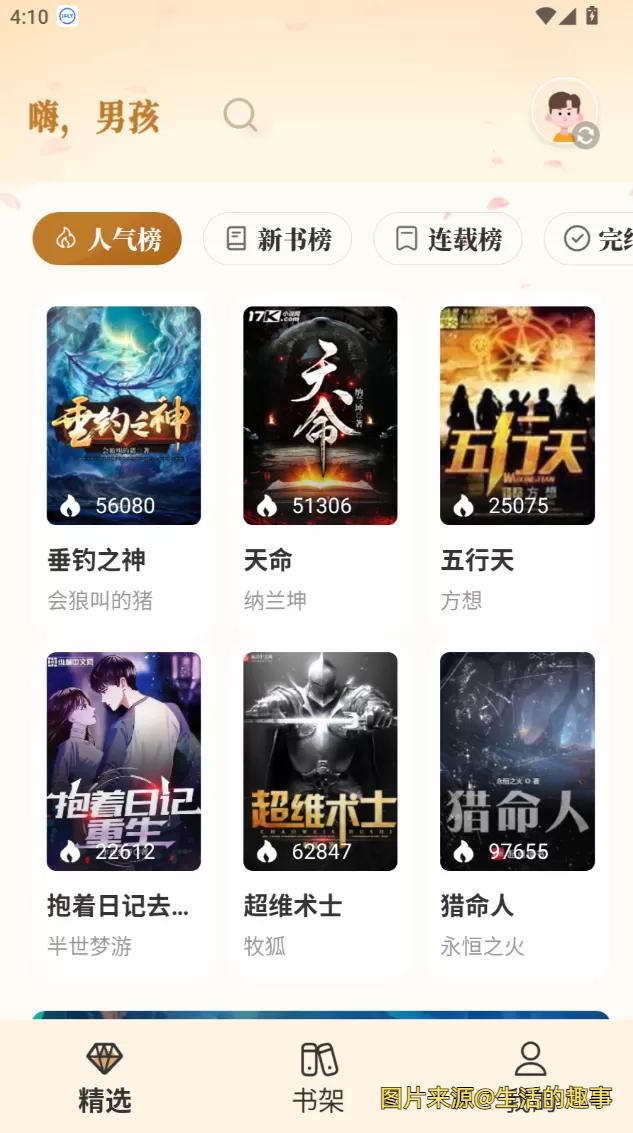This screenshot has width=633, height=1133.
Task: View the novel 天命 by 纳兰坤
Action: point(320,416)
